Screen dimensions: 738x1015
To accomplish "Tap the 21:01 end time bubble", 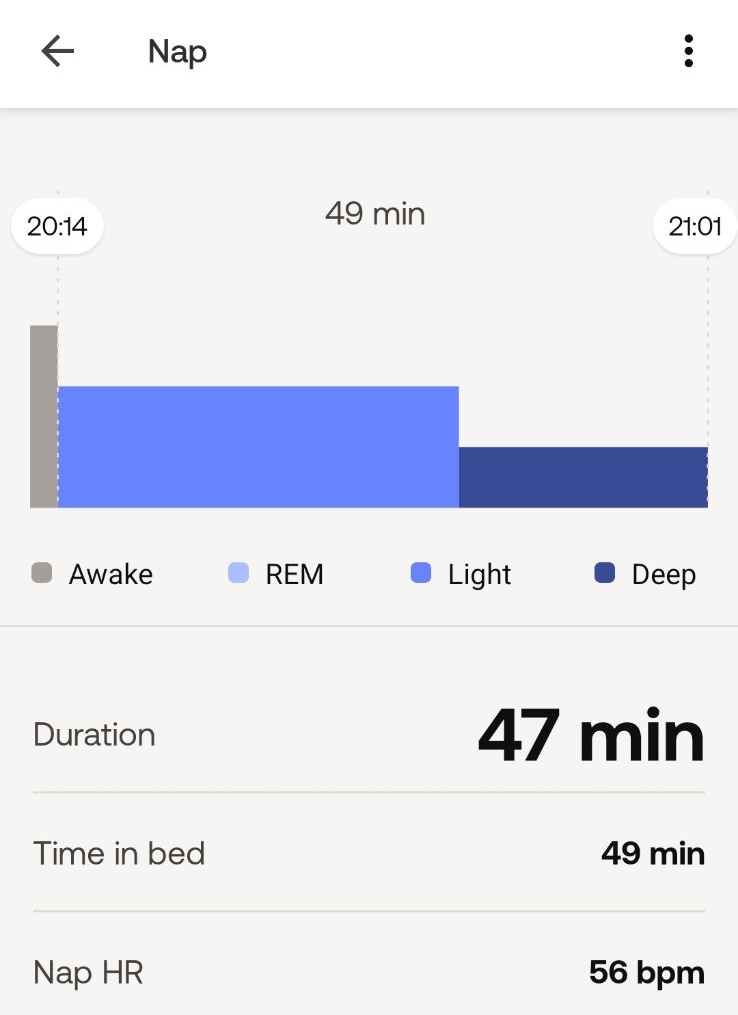I will point(693,226).
